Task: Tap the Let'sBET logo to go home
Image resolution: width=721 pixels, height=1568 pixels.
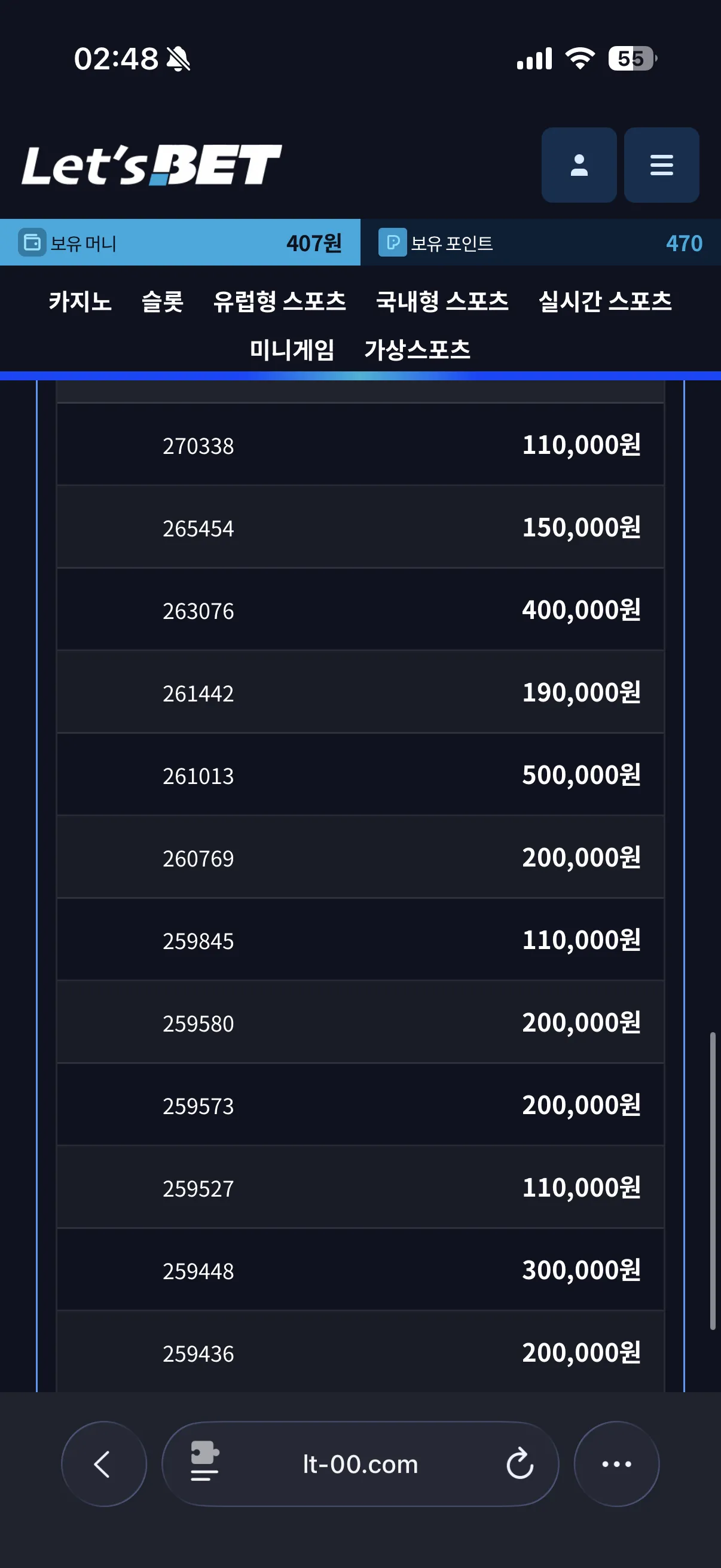Action: [151, 165]
